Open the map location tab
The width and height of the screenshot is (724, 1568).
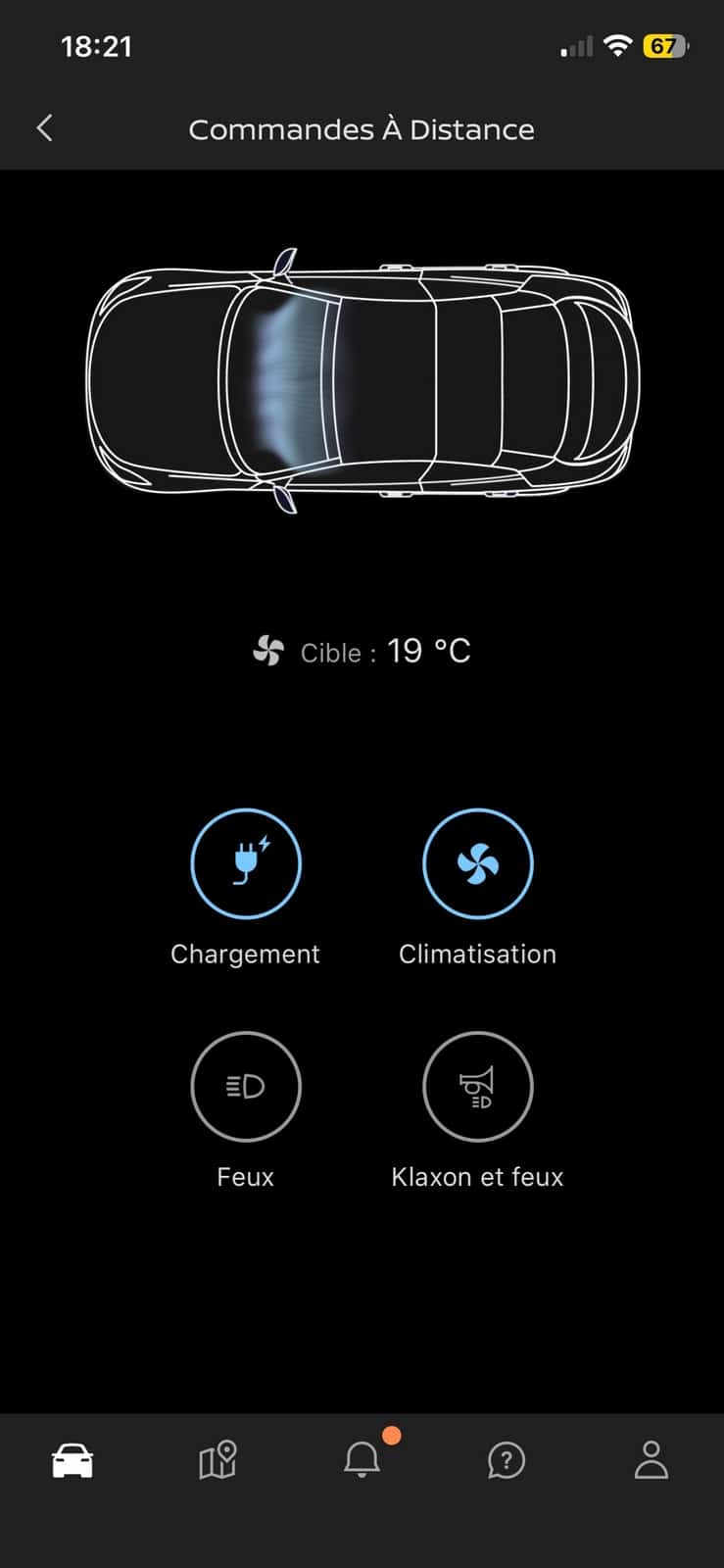click(217, 1461)
